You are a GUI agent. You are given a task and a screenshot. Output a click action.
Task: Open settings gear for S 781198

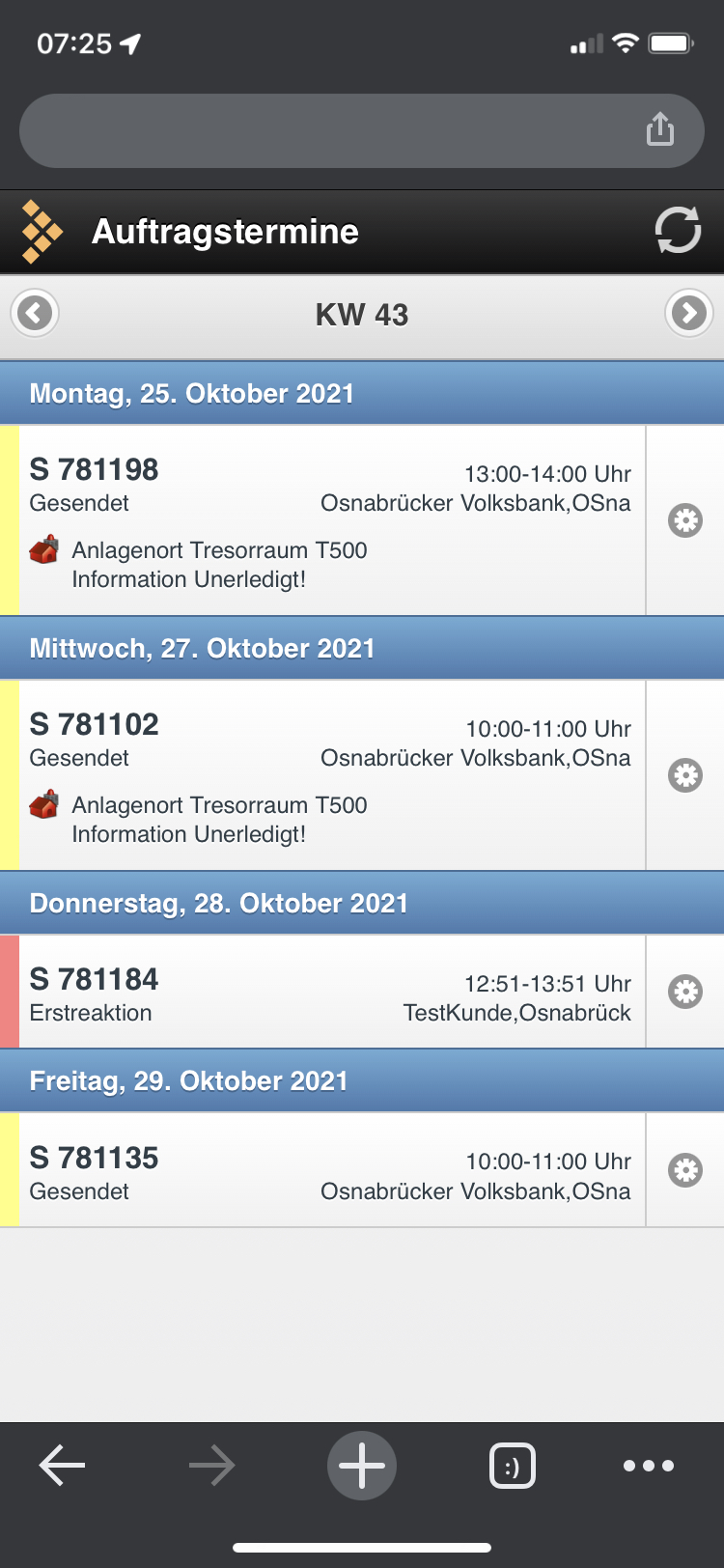click(685, 520)
